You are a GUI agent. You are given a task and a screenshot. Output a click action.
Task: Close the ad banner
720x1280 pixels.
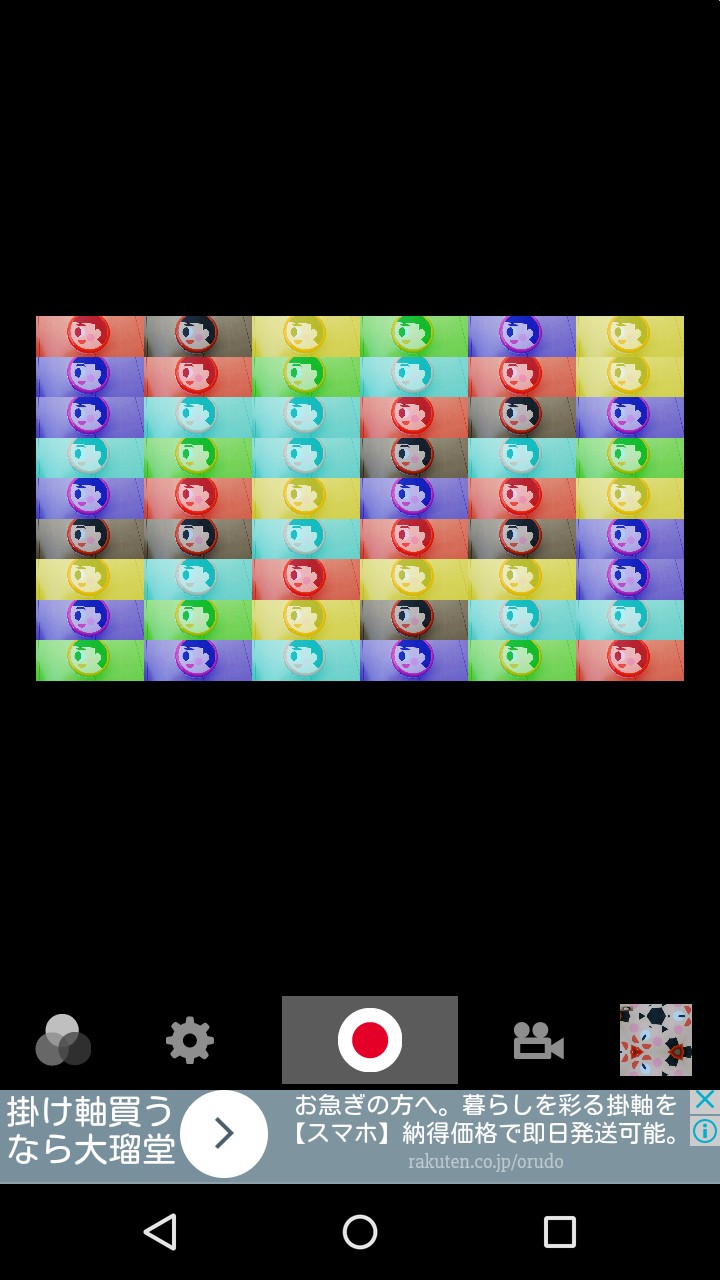(x=705, y=1101)
